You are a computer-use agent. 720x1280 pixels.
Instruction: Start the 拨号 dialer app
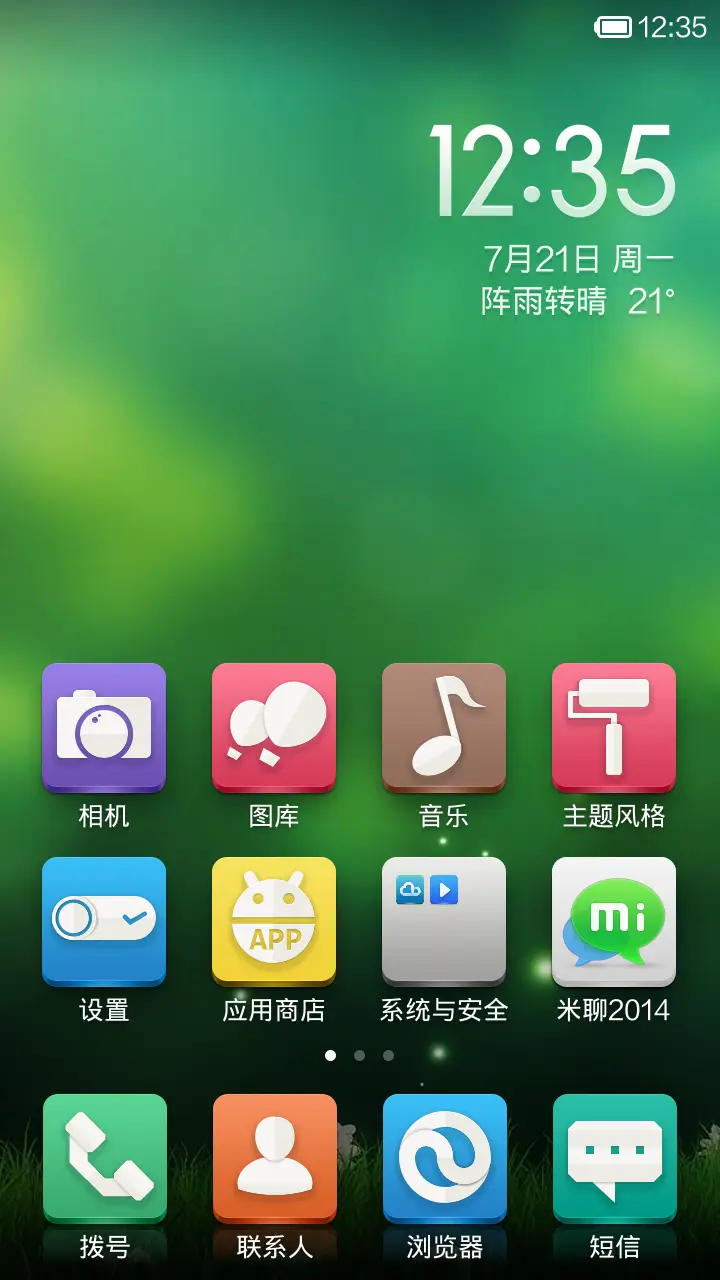coord(104,1158)
